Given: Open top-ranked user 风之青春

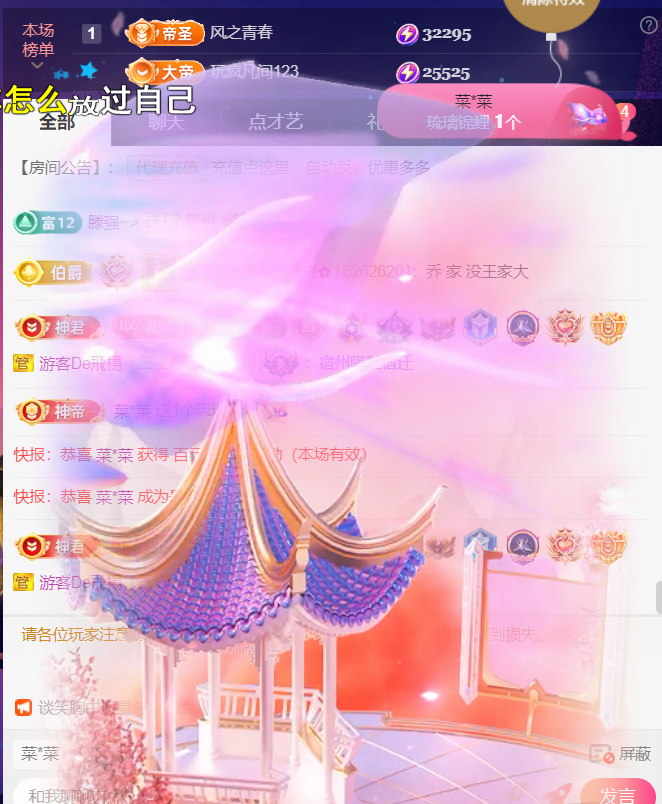Looking at the screenshot, I should pos(241,33).
